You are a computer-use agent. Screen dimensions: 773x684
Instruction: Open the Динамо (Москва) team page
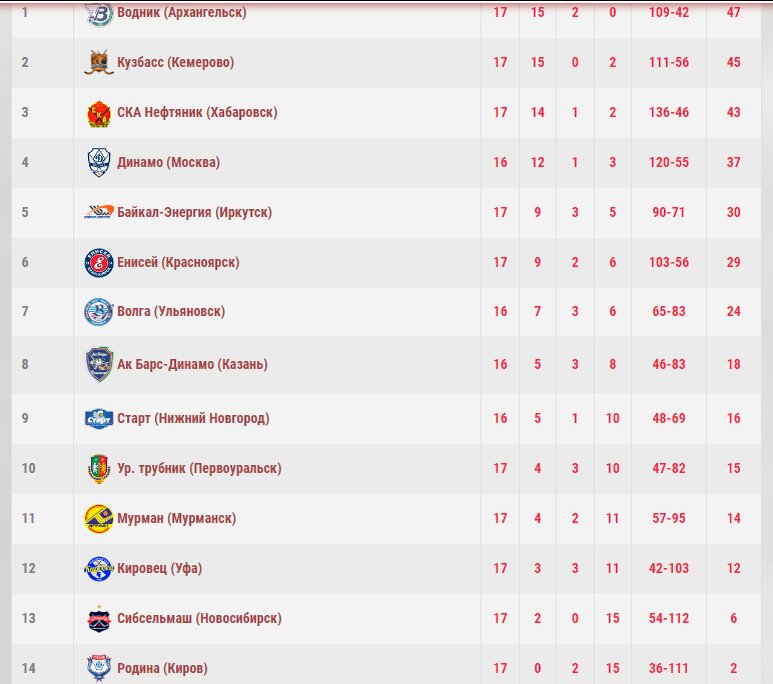coord(168,162)
